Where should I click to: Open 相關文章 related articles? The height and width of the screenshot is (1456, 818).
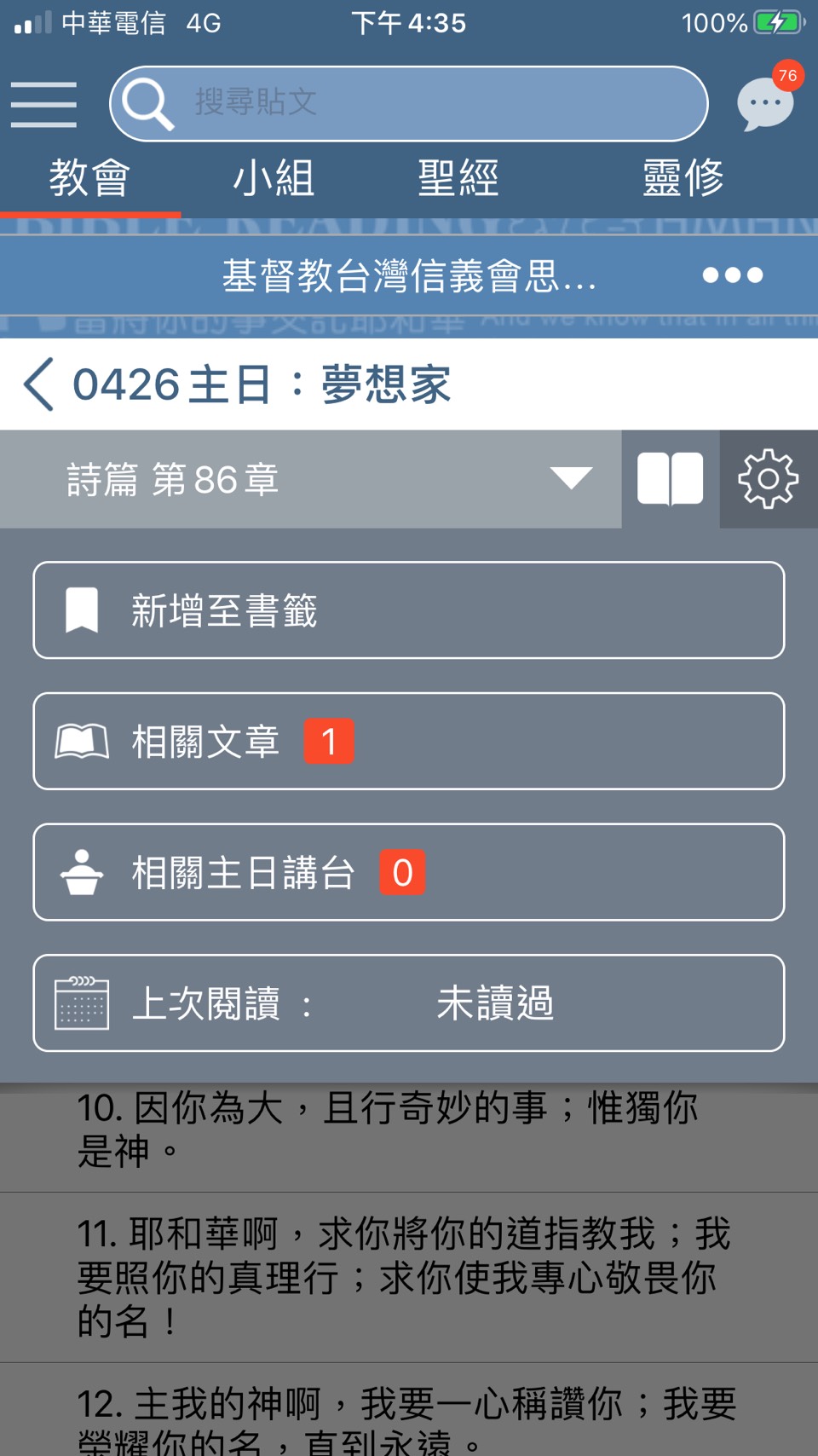coord(408,742)
